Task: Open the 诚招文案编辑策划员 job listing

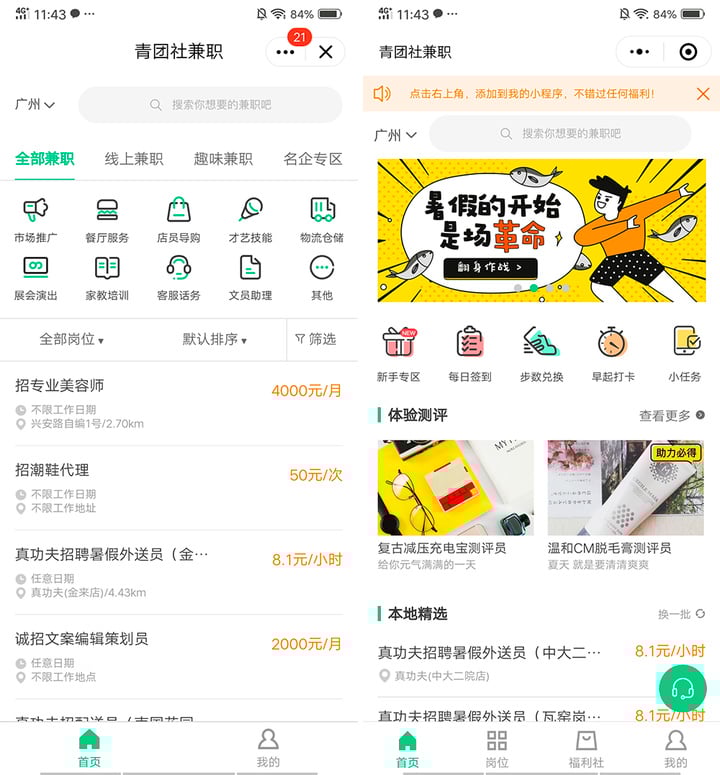Action: click(x=82, y=639)
